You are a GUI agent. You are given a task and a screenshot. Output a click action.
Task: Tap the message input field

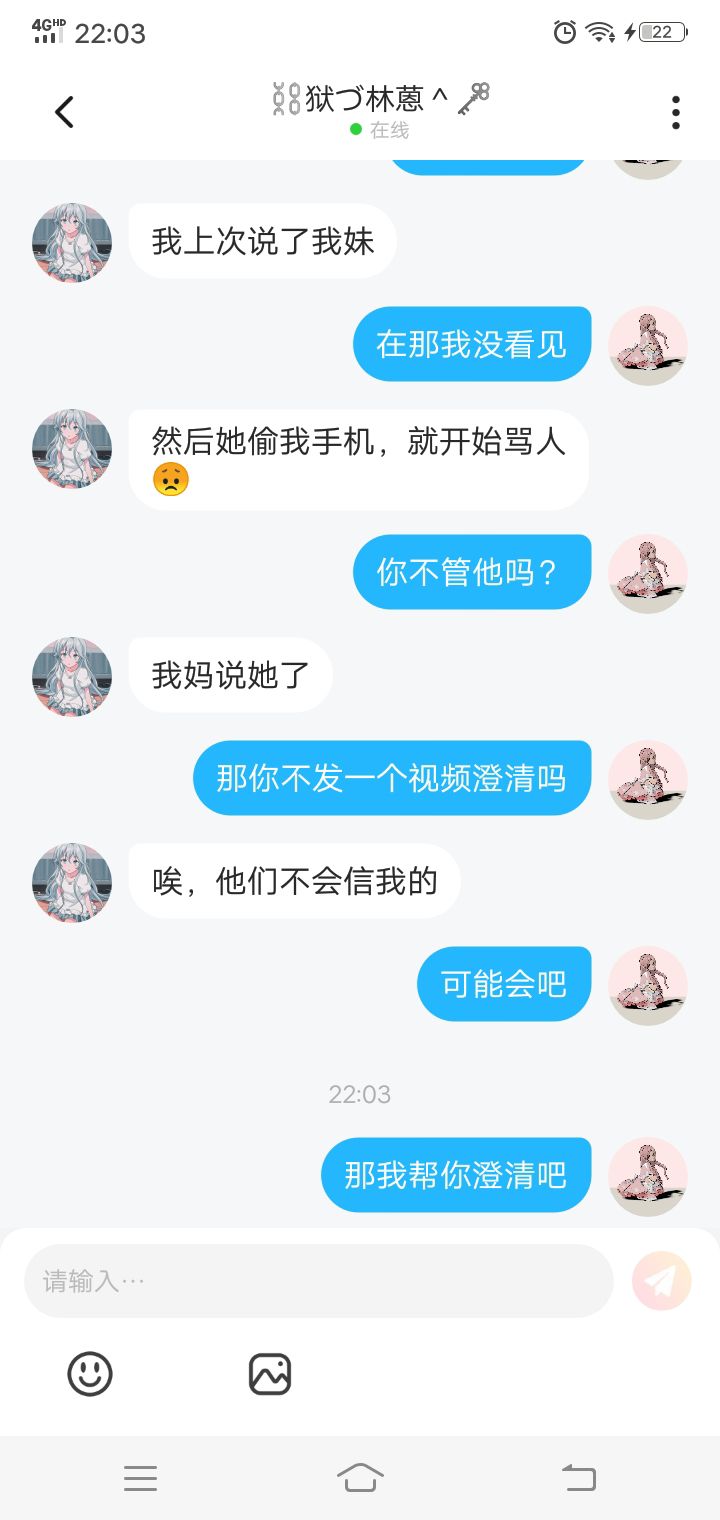[318, 1281]
